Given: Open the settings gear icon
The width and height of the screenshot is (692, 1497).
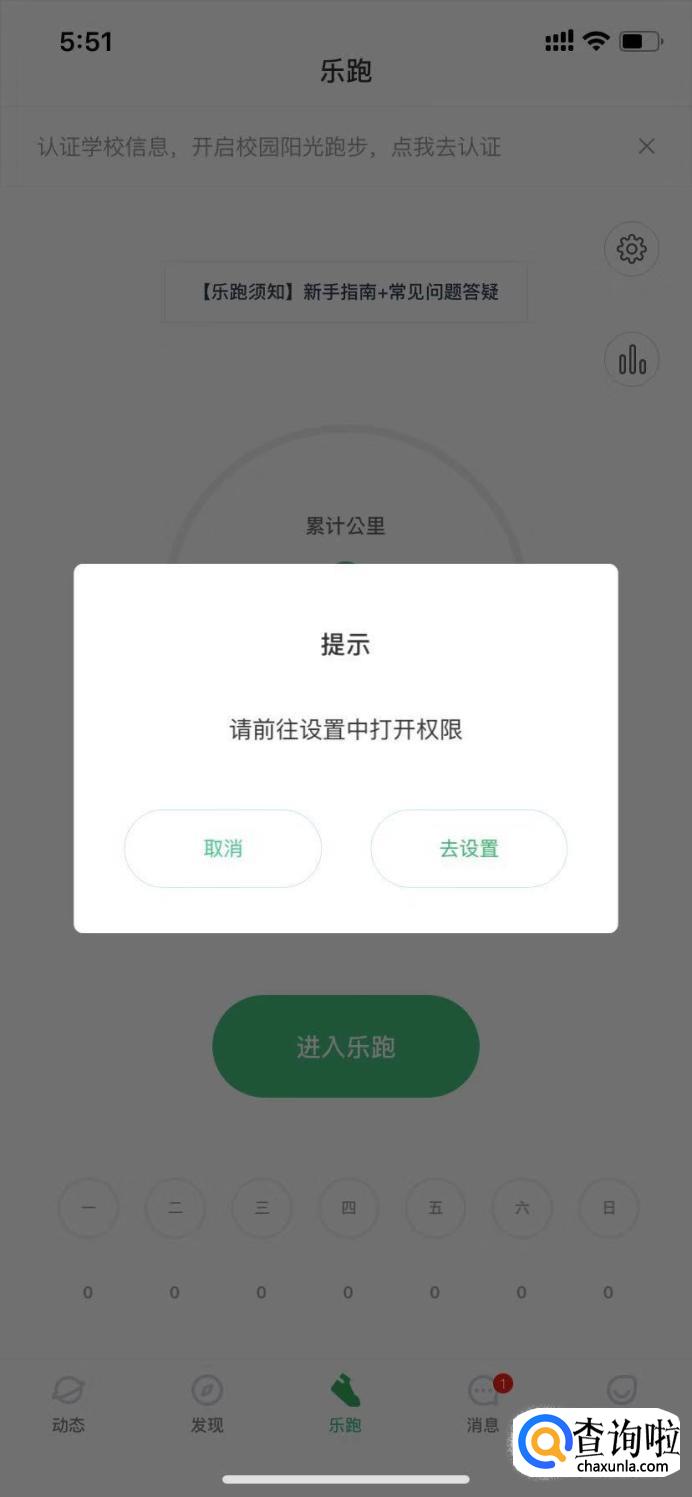Looking at the screenshot, I should pyautogui.click(x=631, y=249).
